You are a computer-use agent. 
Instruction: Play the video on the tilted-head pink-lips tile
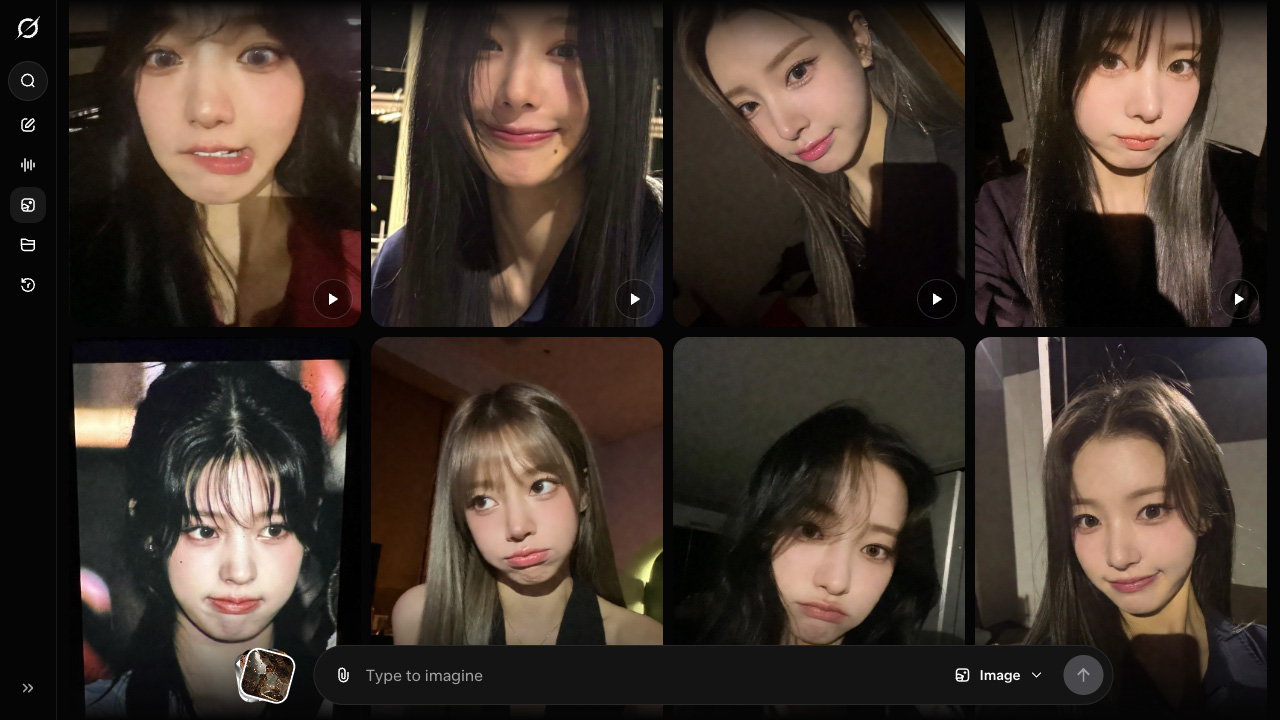tap(937, 299)
